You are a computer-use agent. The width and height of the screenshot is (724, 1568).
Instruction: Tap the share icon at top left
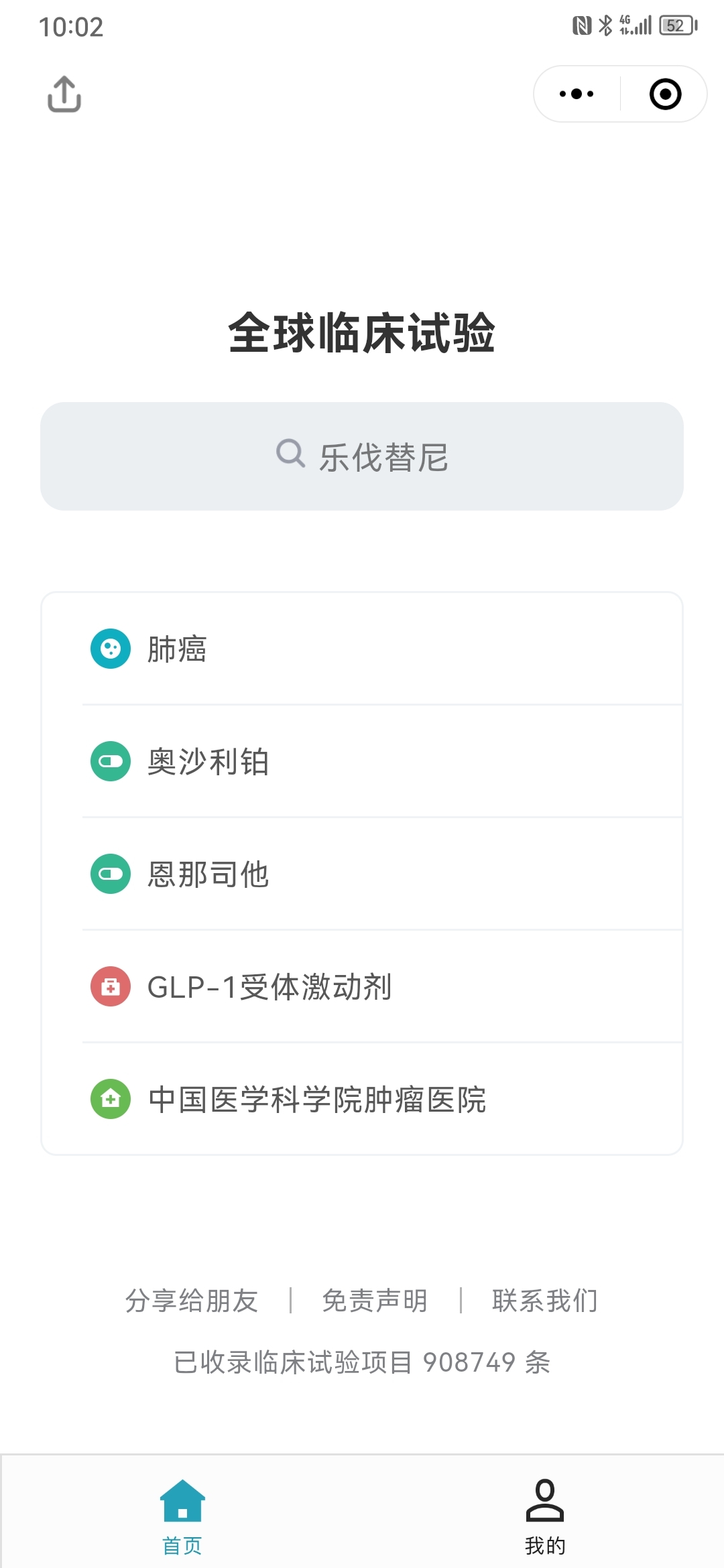tap(64, 94)
